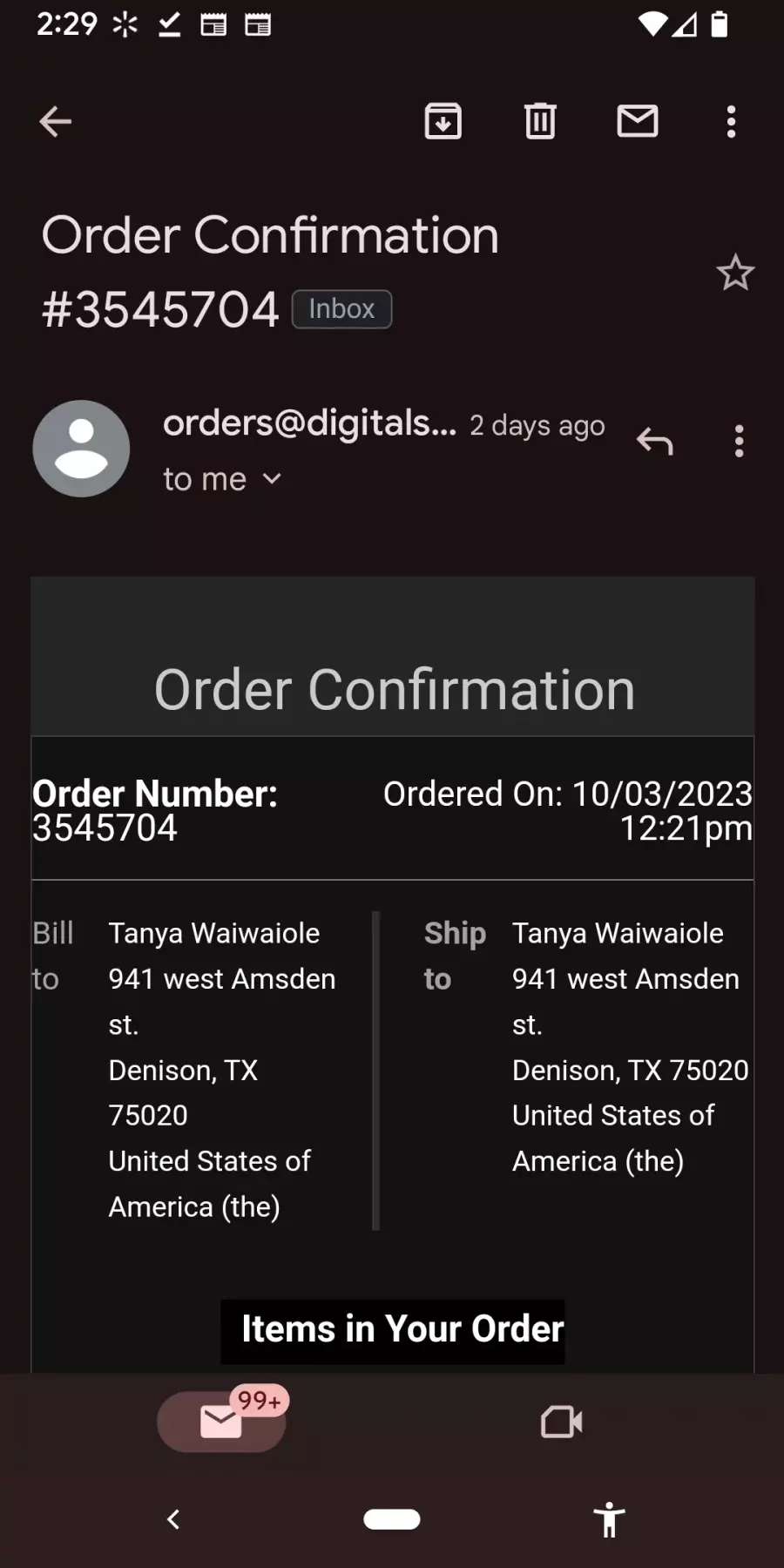Open the sender's profile avatar

[x=81, y=449]
